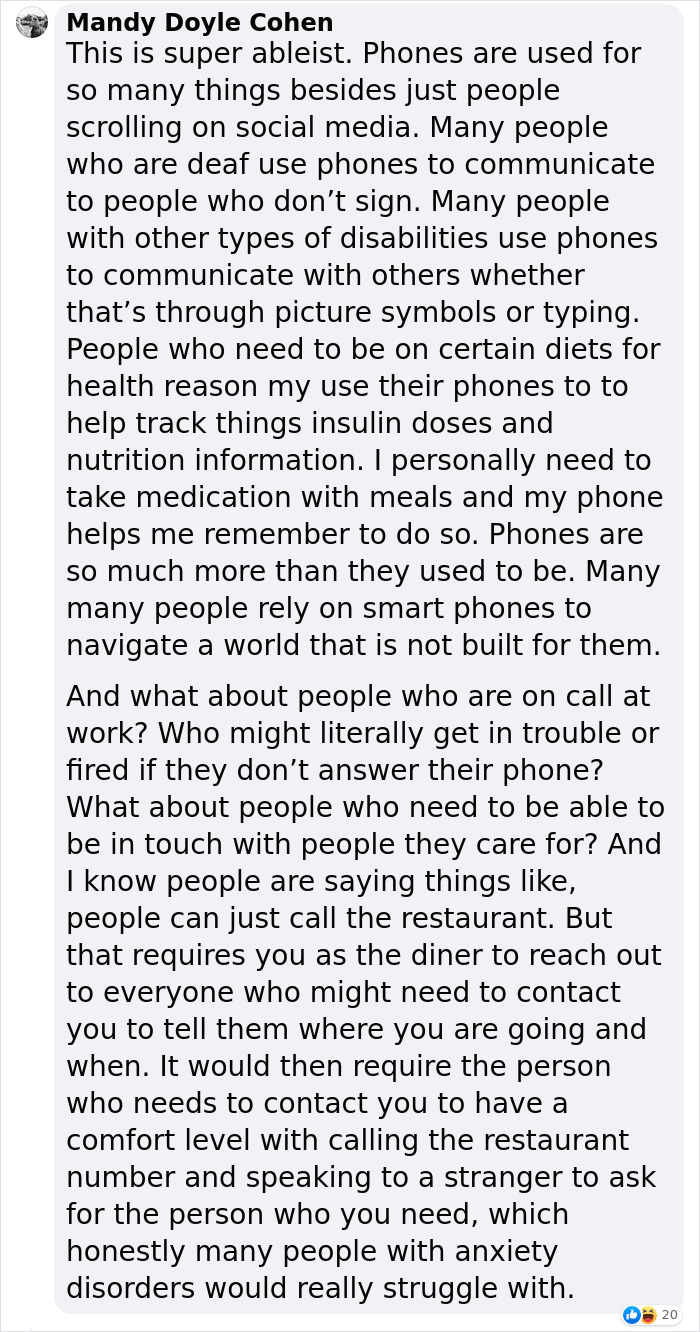
Task: Open Mandy Doyle Cohen's profile name link
Action: (x=199, y=22)
